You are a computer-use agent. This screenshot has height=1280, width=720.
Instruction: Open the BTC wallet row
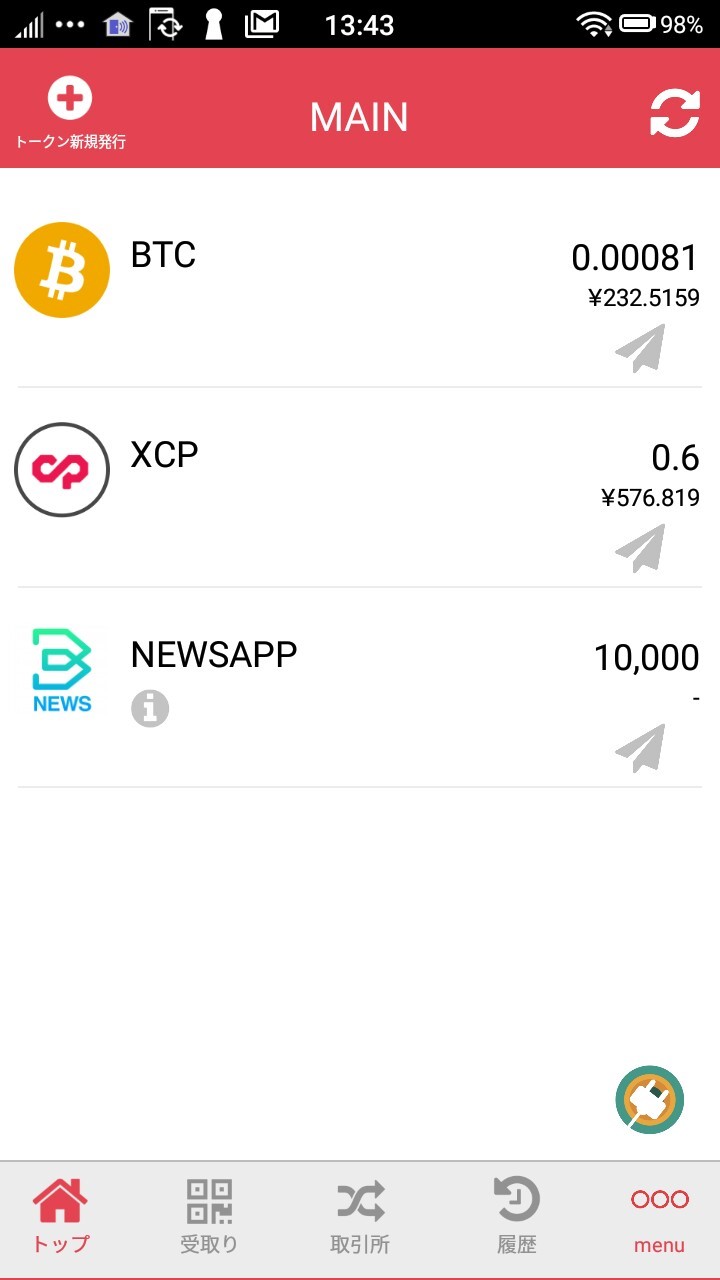pyautogui.click(x=360, y=288)
